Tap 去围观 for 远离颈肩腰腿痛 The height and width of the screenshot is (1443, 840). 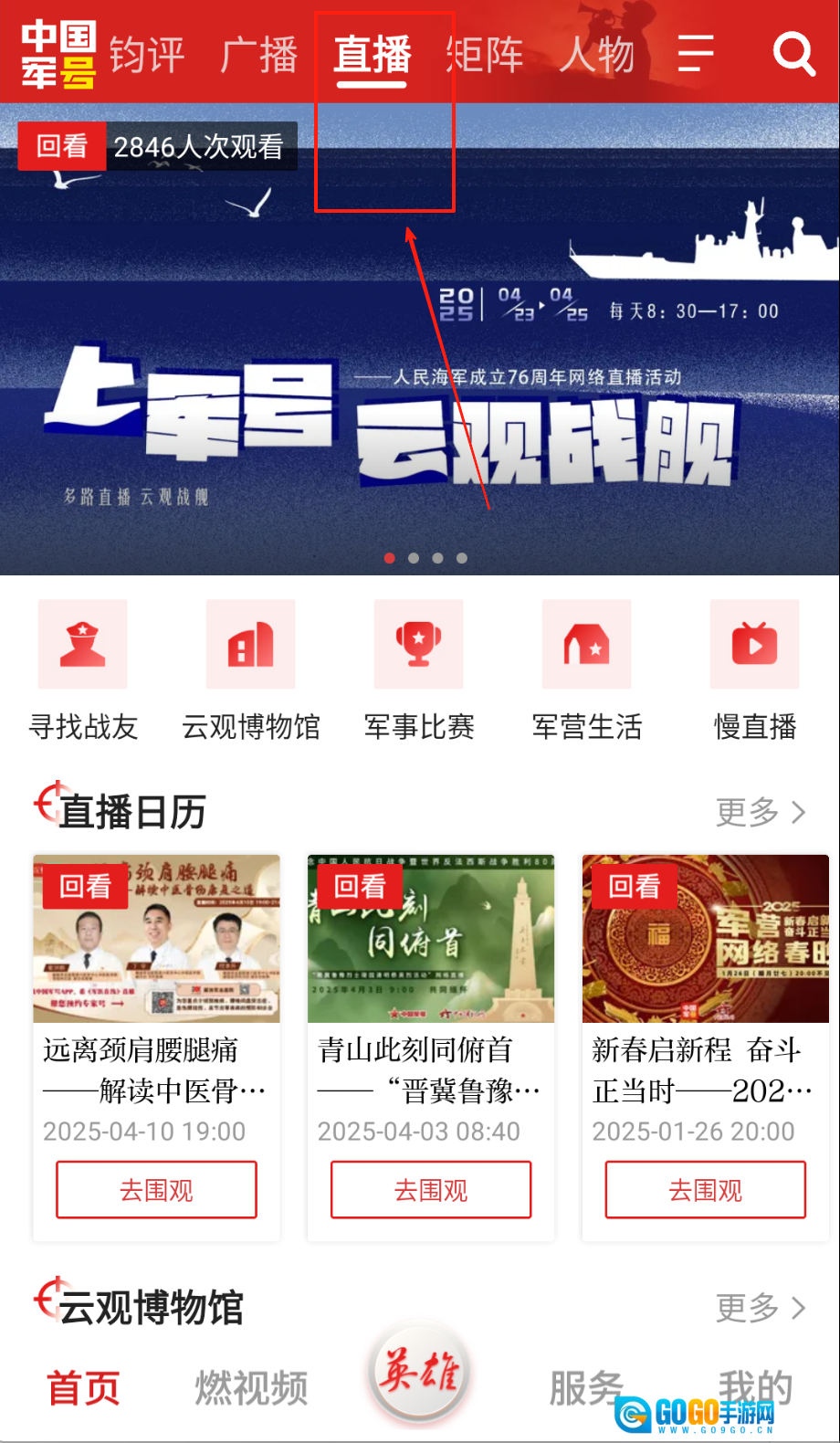156,1190
